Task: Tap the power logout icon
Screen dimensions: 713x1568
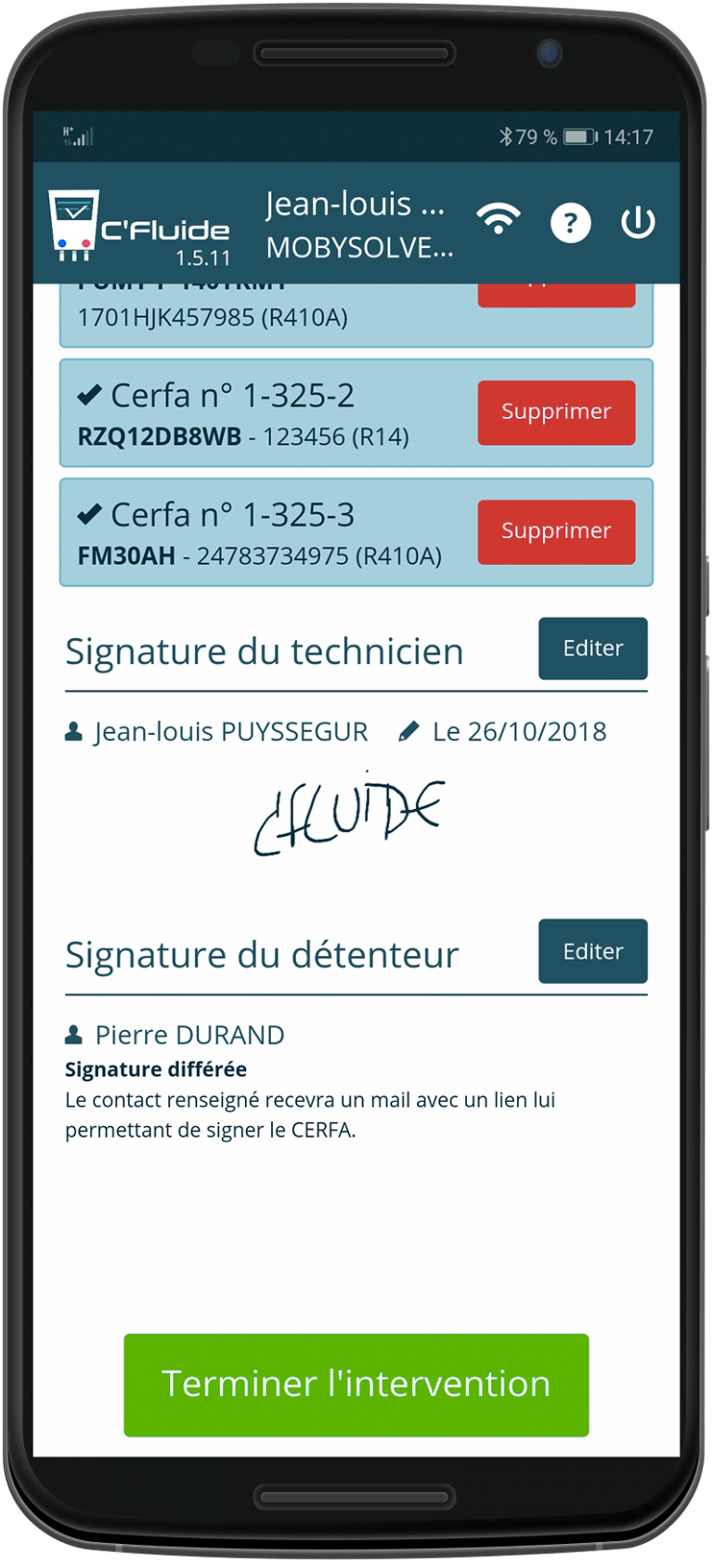Action: [638, 223]
